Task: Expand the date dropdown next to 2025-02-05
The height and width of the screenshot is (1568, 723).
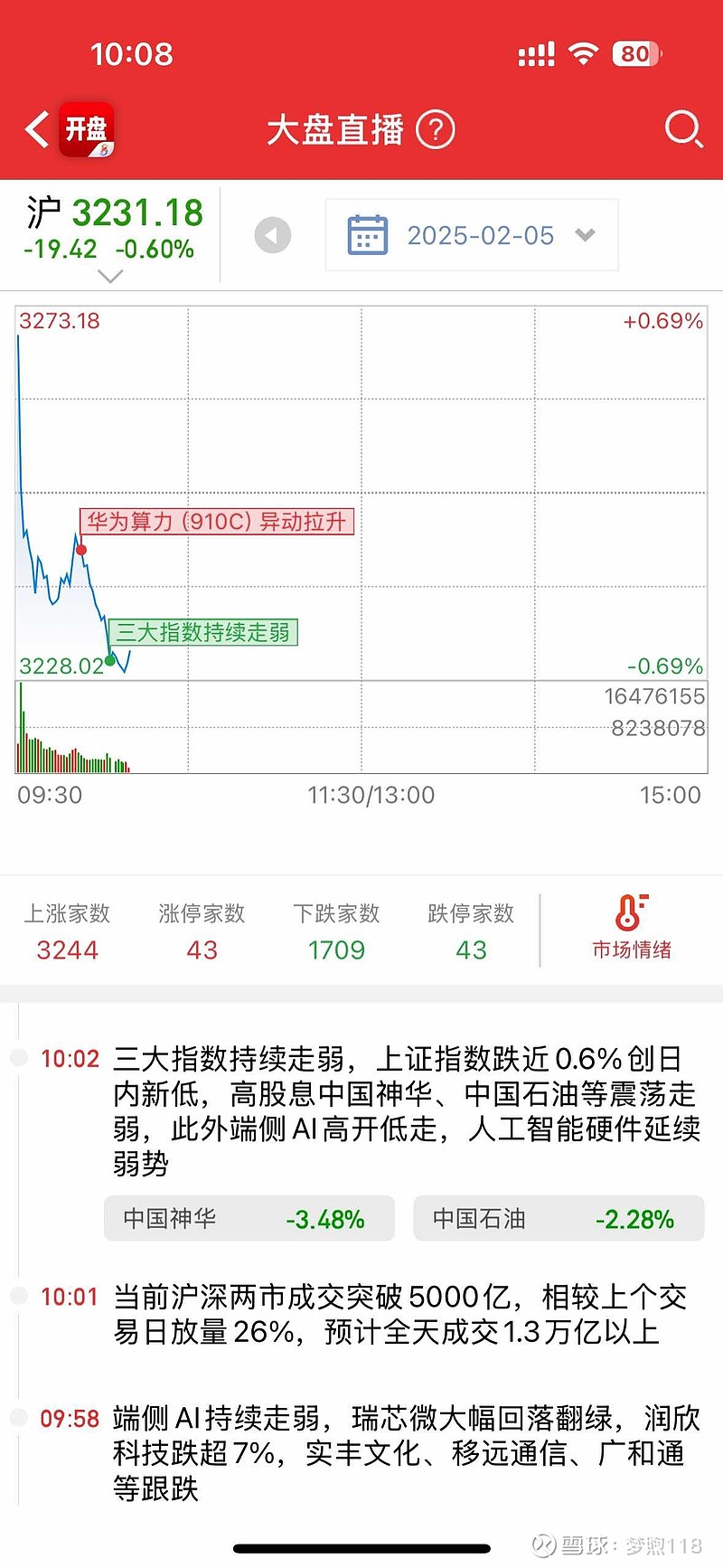Action: 586,234
